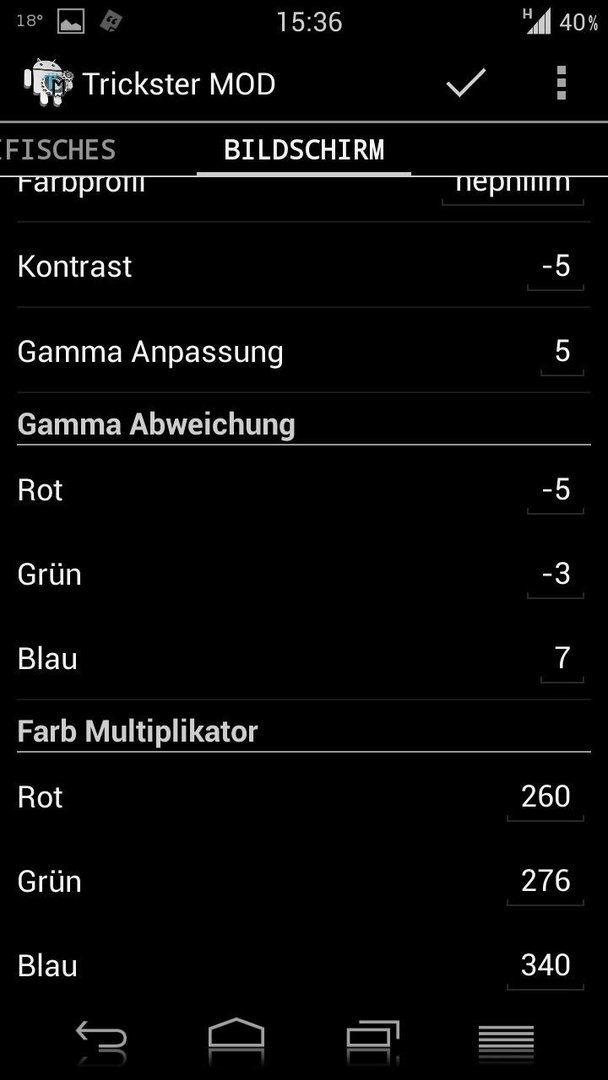The width and height of the screenshot is (608, 1080).
Task: Select the BILDSCHIRM tab
Action: [x=304, y=149]
